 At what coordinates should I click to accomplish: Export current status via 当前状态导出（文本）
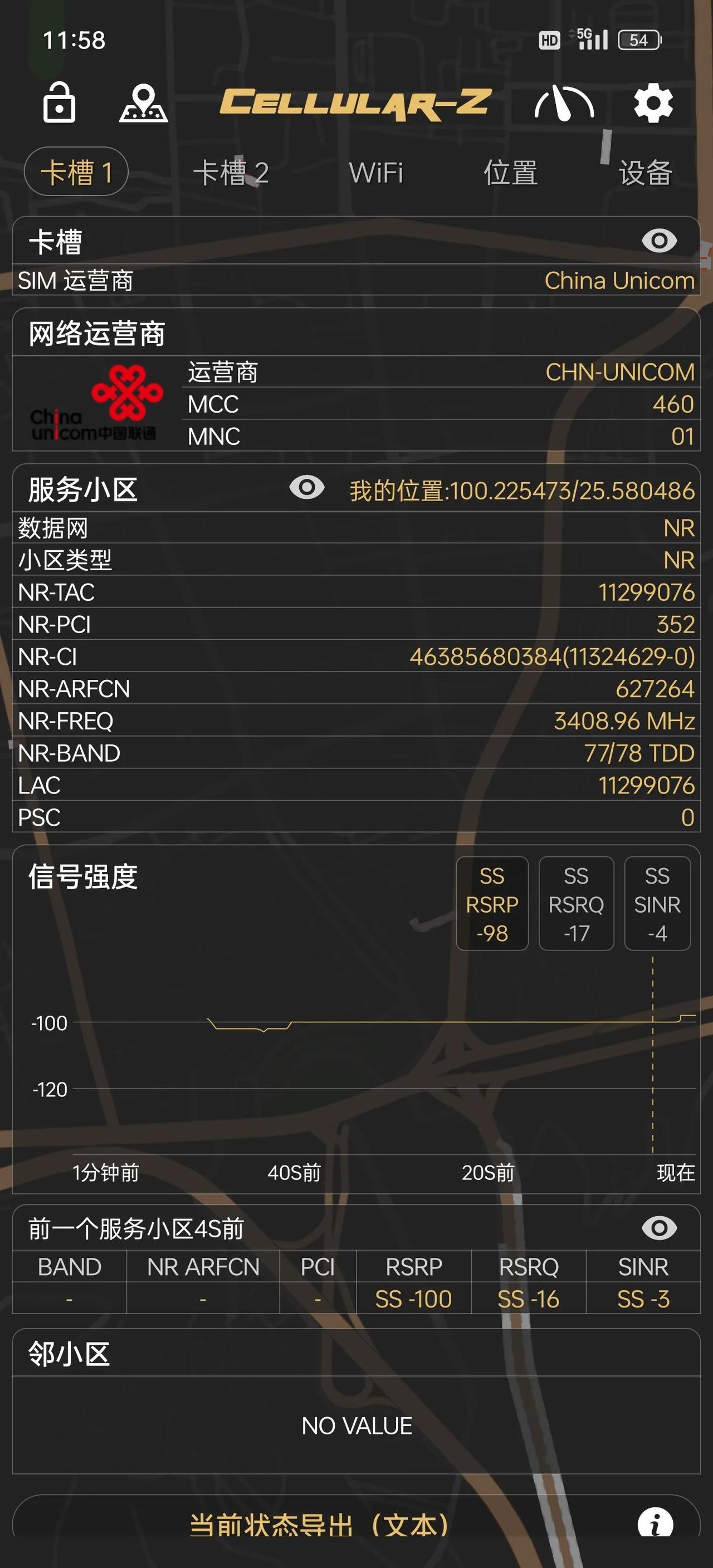(319, 1525)
